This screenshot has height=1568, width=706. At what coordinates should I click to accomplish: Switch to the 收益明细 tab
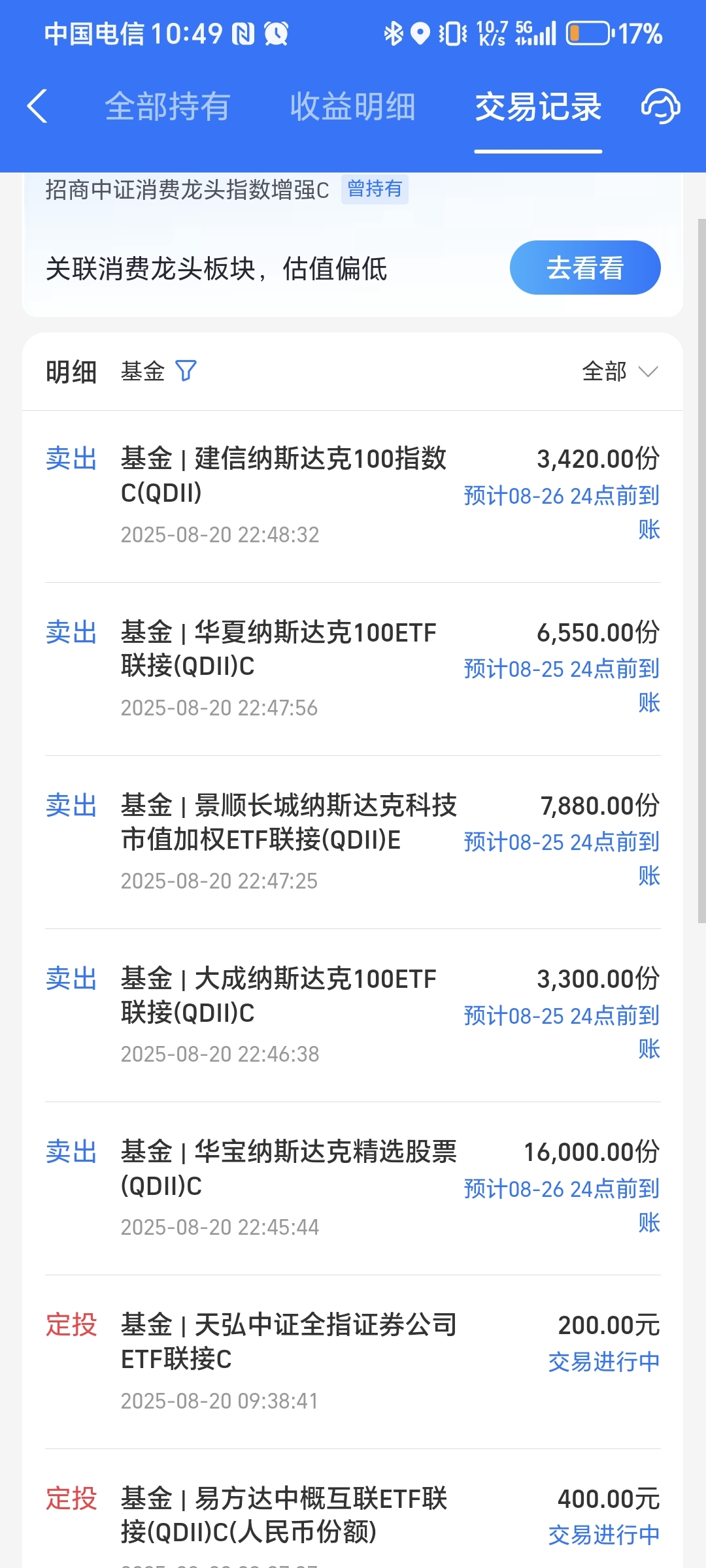352,106
